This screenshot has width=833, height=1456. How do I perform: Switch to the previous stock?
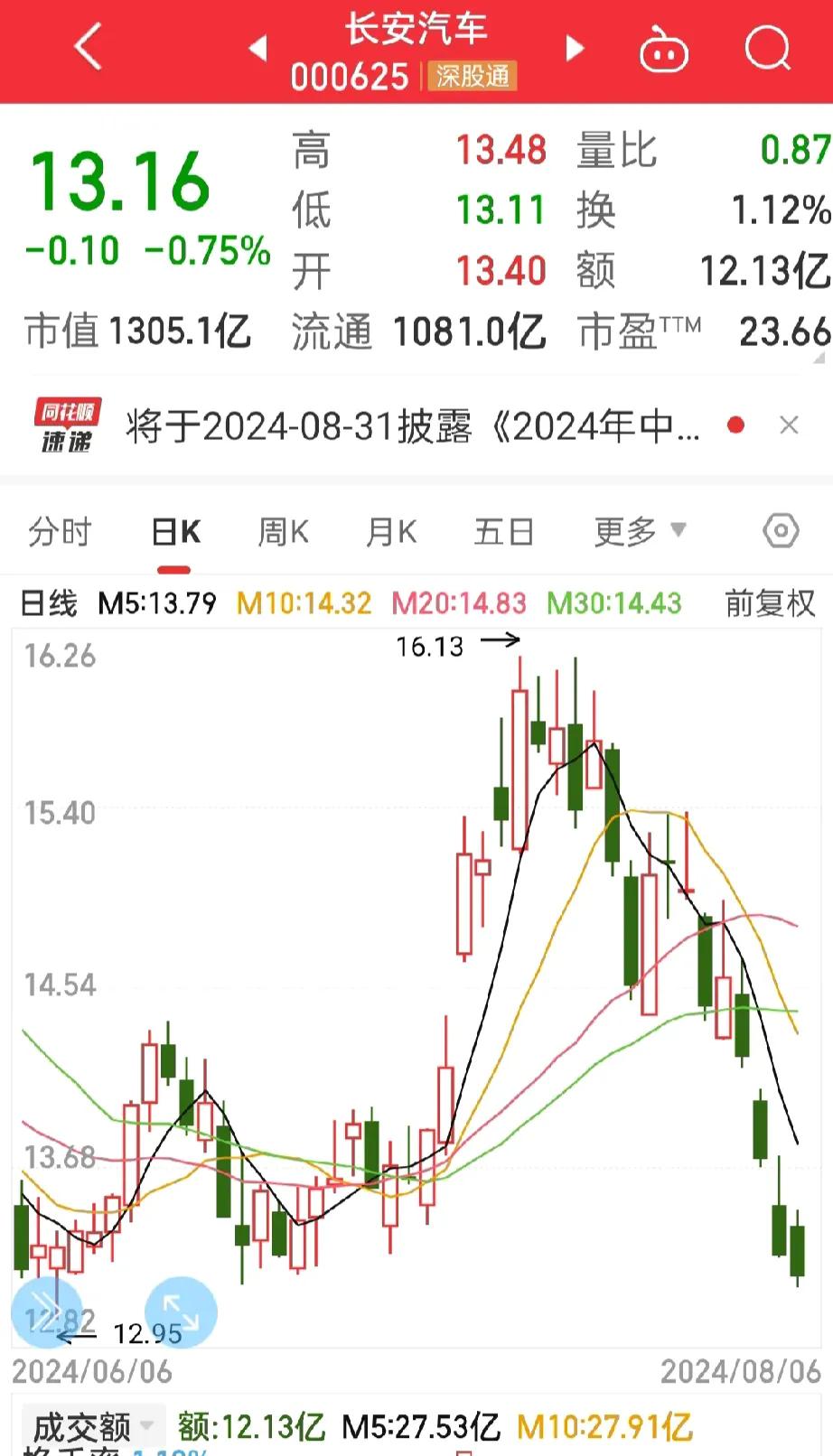point(258,49)
